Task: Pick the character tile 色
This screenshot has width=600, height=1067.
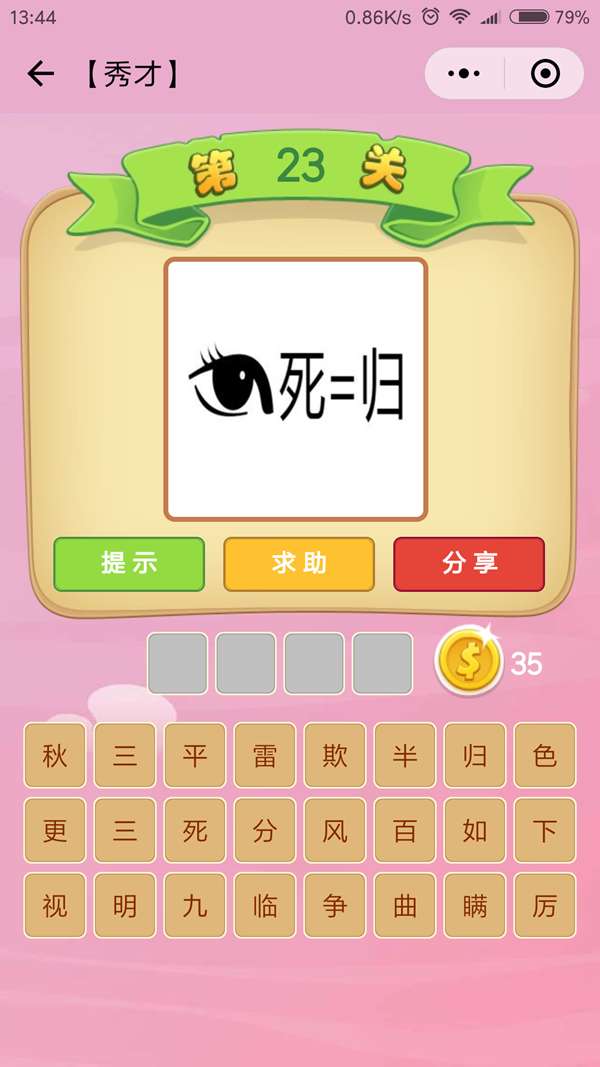Action: 545,756
